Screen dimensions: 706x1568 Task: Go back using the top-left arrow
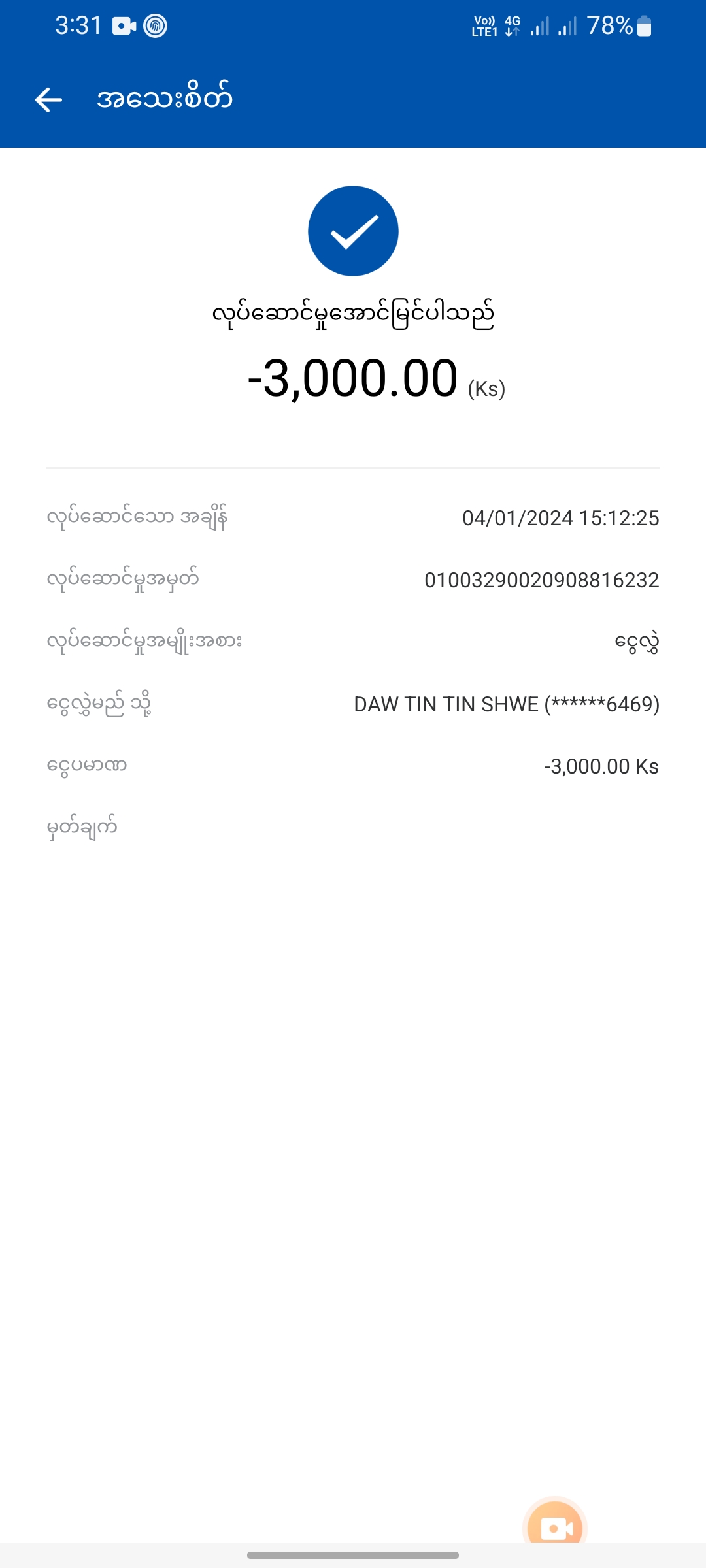[x=48, y=100]
